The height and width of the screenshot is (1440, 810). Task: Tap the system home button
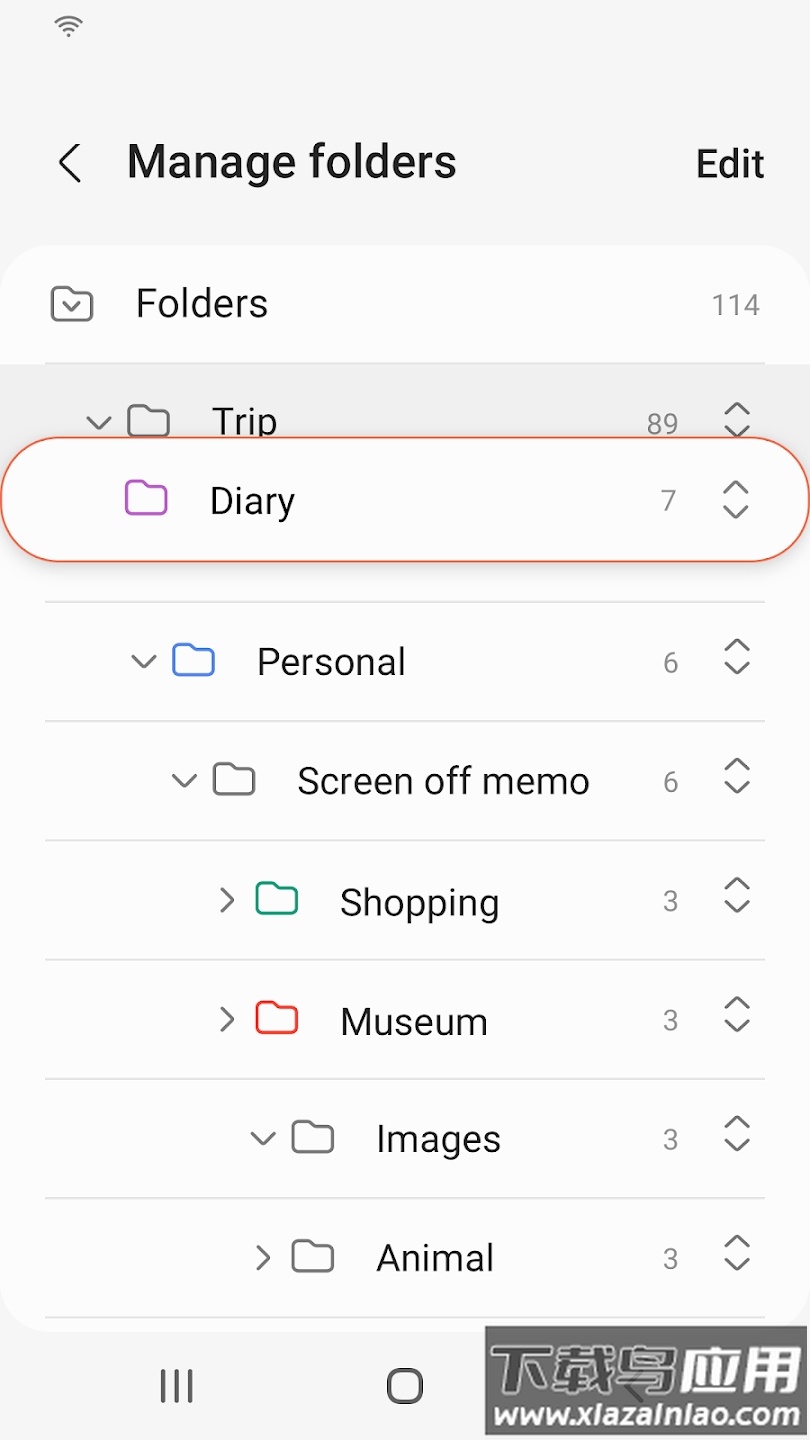point(405,1386)
